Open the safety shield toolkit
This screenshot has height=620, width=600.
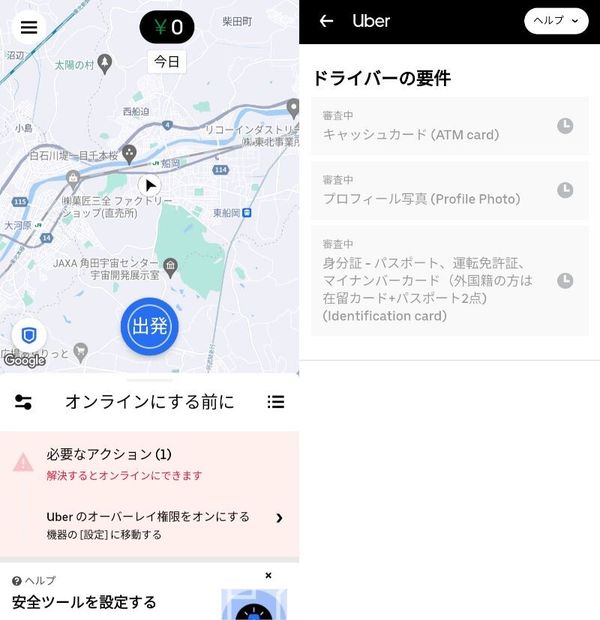point(29,336)
